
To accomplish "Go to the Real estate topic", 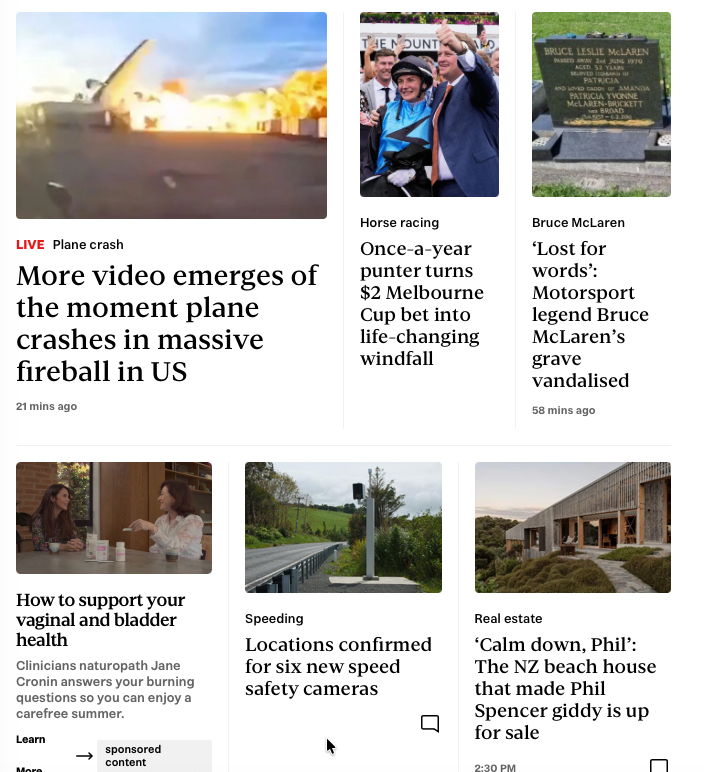I will pos(508,619).
